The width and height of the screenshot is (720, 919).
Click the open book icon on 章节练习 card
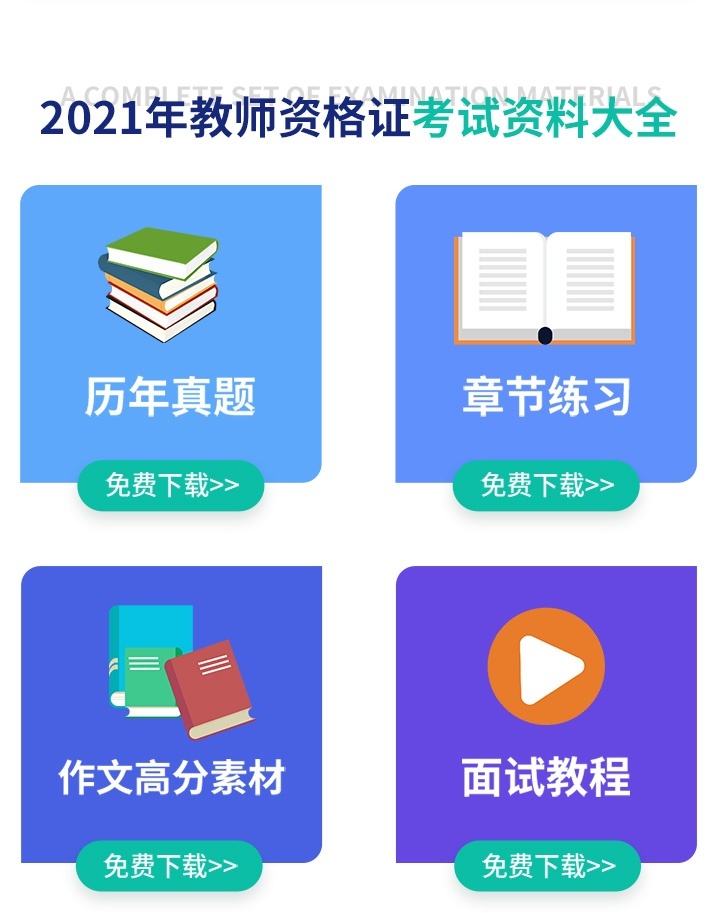(545, 287)
